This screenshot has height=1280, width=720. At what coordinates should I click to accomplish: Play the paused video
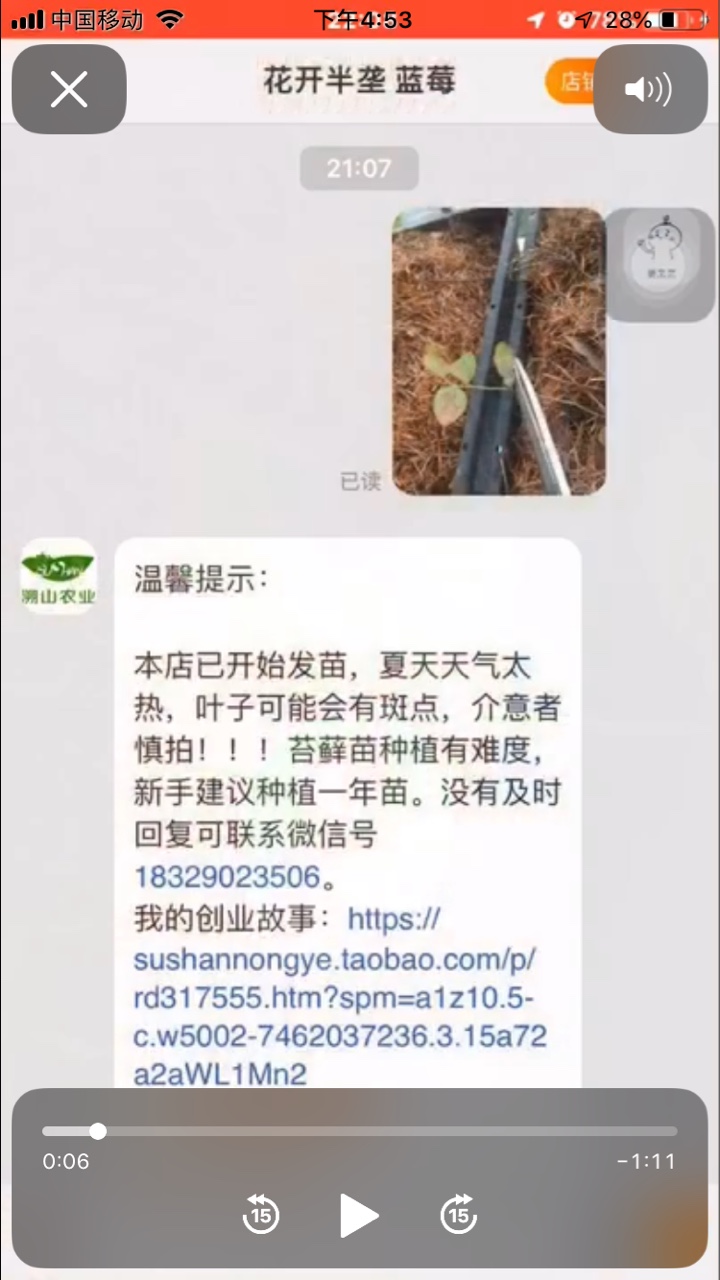point(359,1216)
